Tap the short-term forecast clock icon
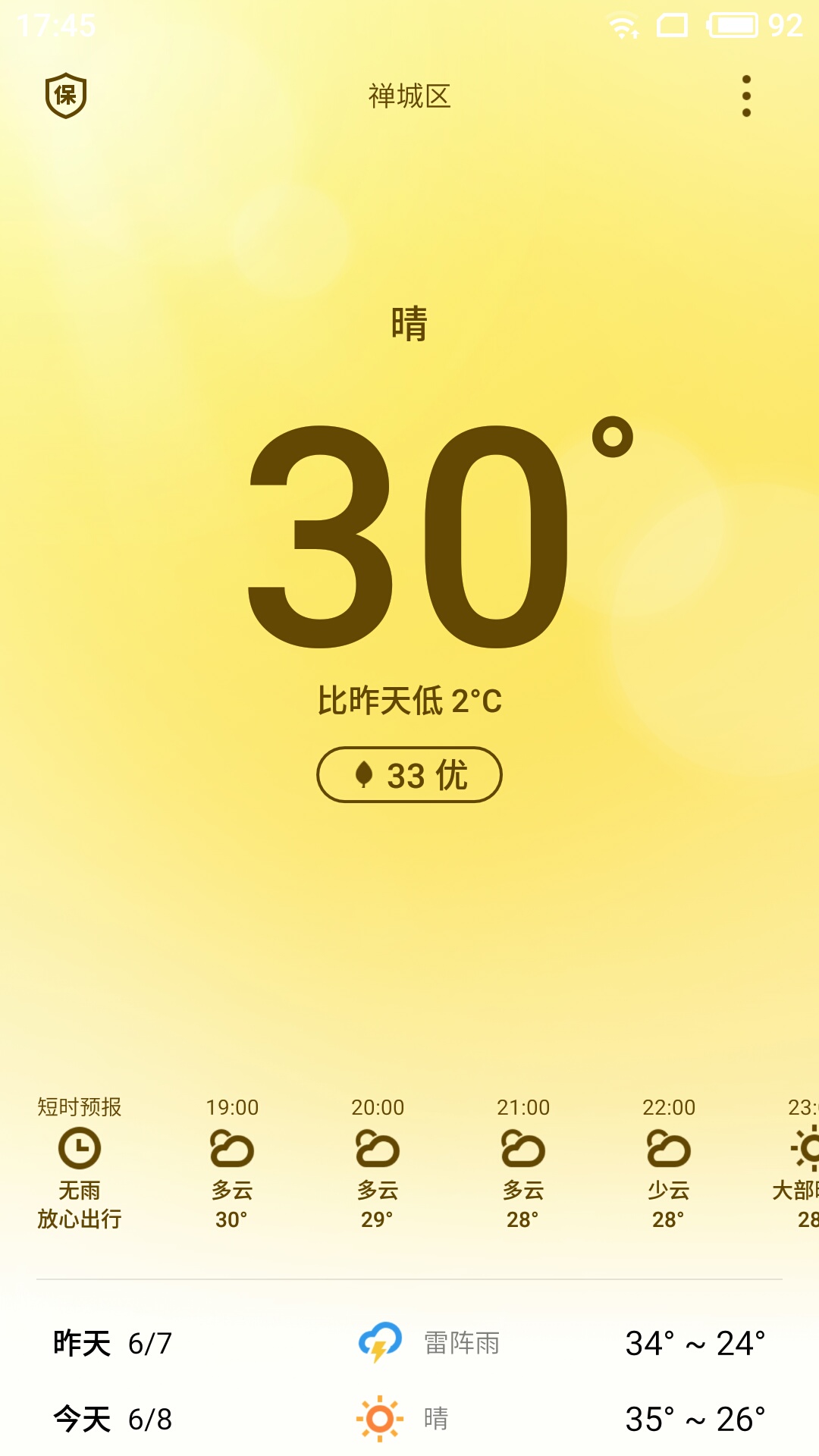The width and height of the screenshot is (819, 1456). (79, 1147)
